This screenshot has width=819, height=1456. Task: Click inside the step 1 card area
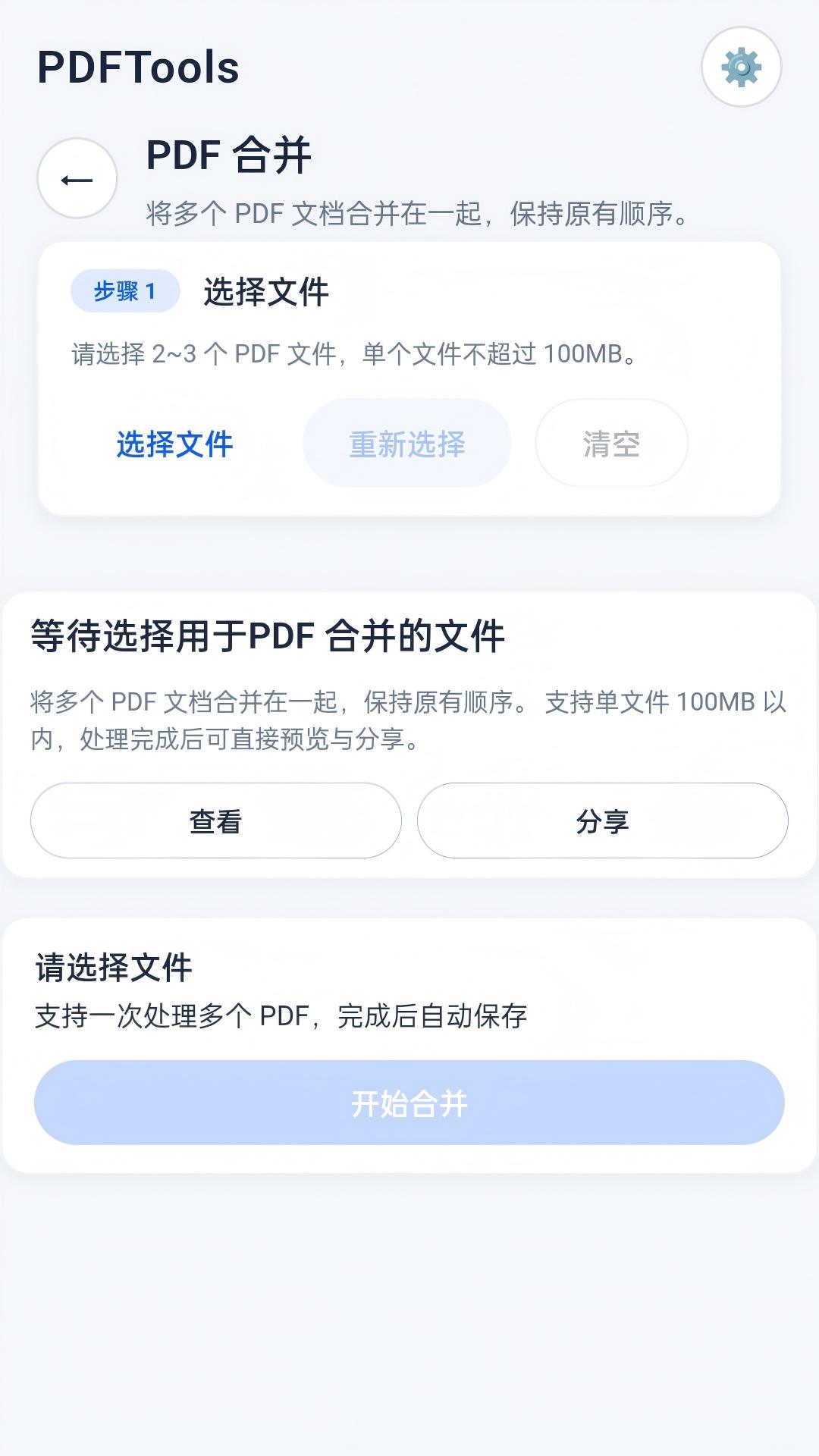tap(409, 375)
